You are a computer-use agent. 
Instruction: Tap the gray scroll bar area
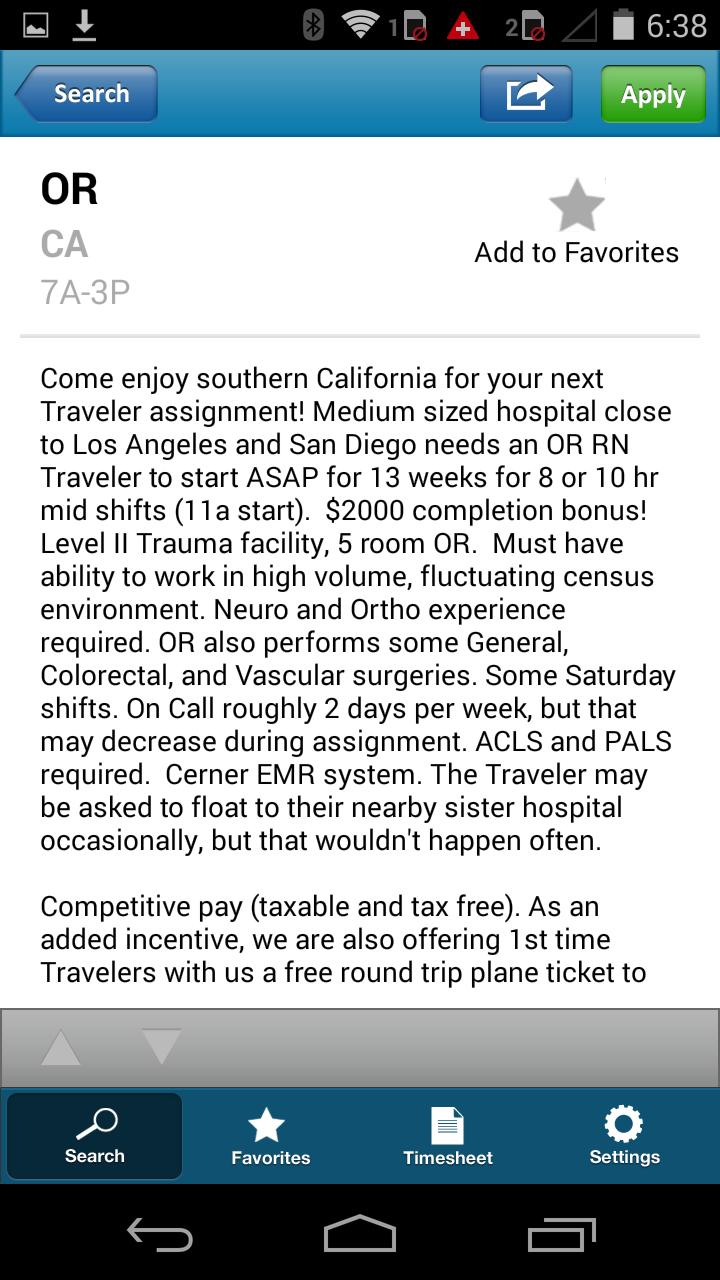tap(400, 1048)
